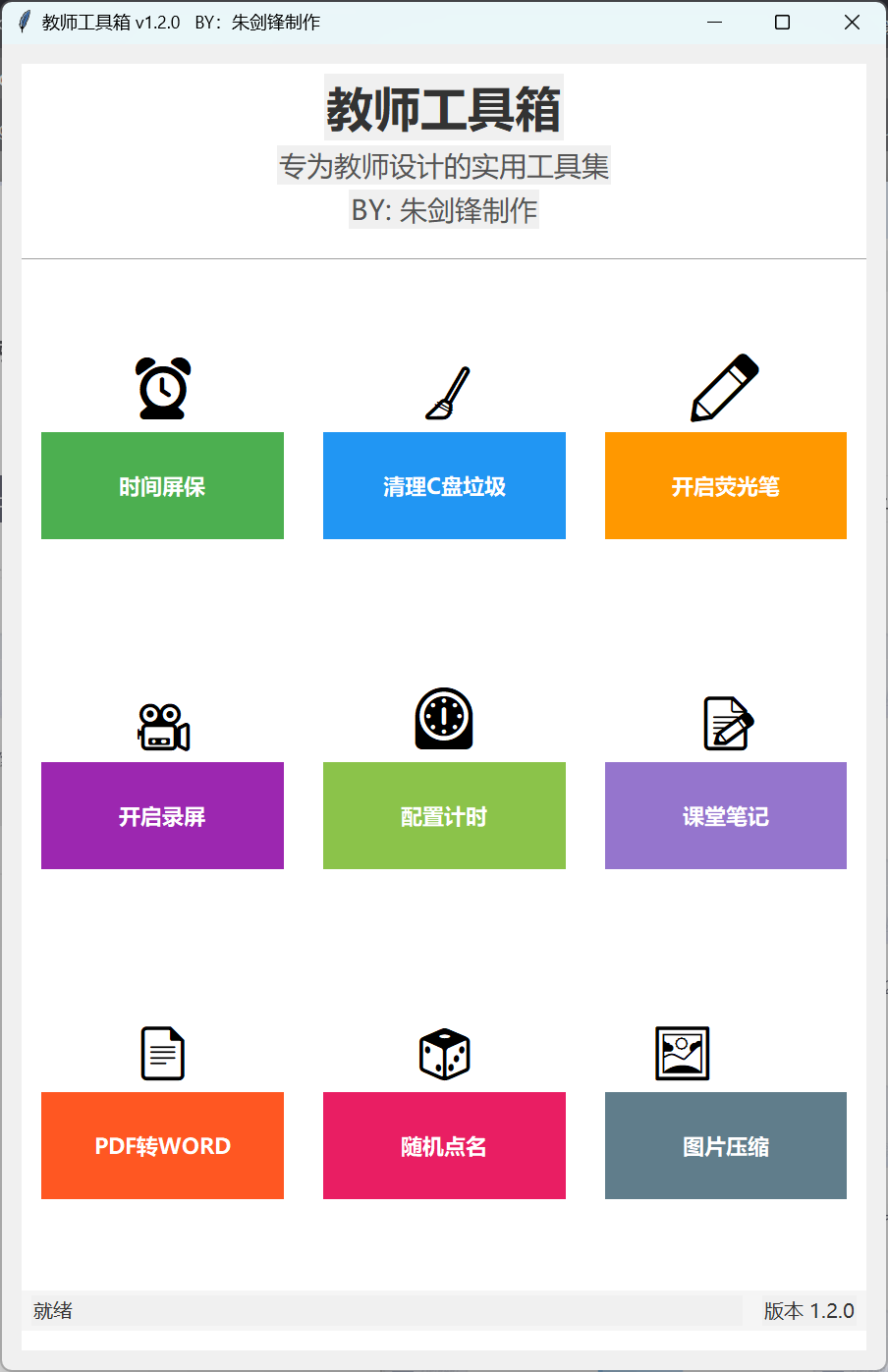Open 随机点名 random roll call

444,1145
